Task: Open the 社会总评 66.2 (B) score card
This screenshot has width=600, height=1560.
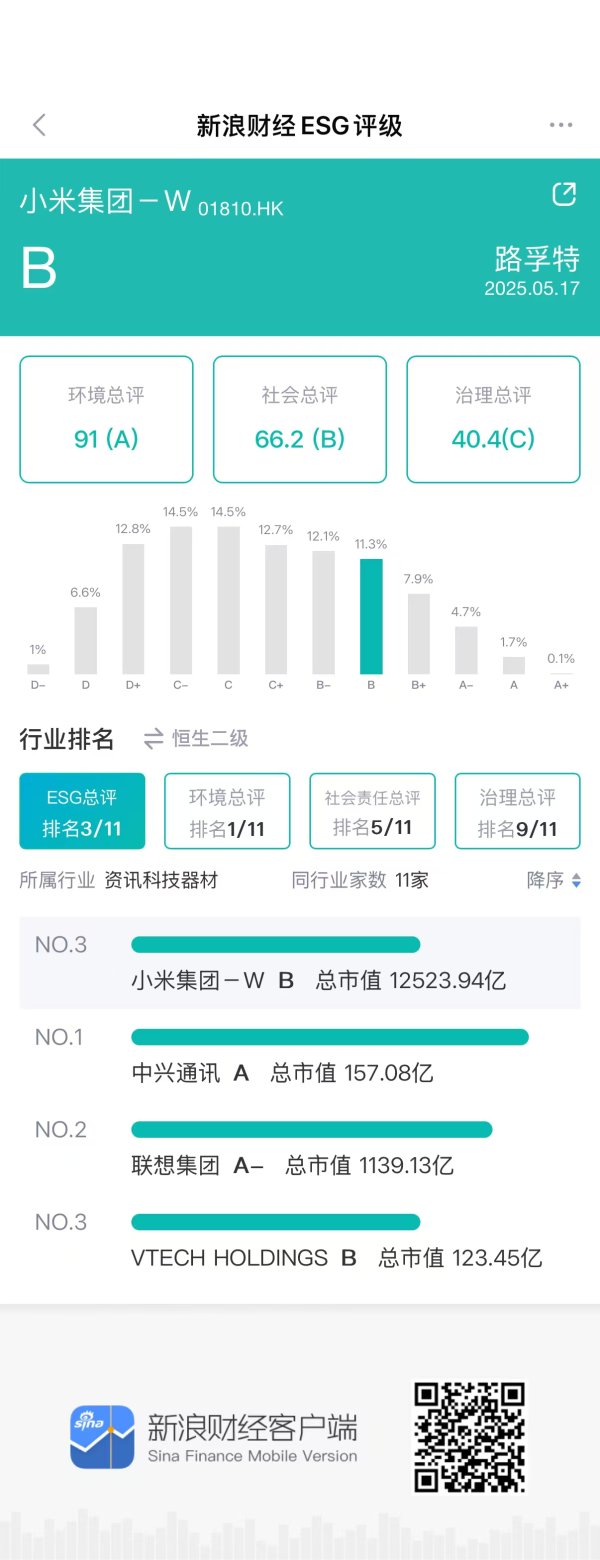Action: click(300, 419)
